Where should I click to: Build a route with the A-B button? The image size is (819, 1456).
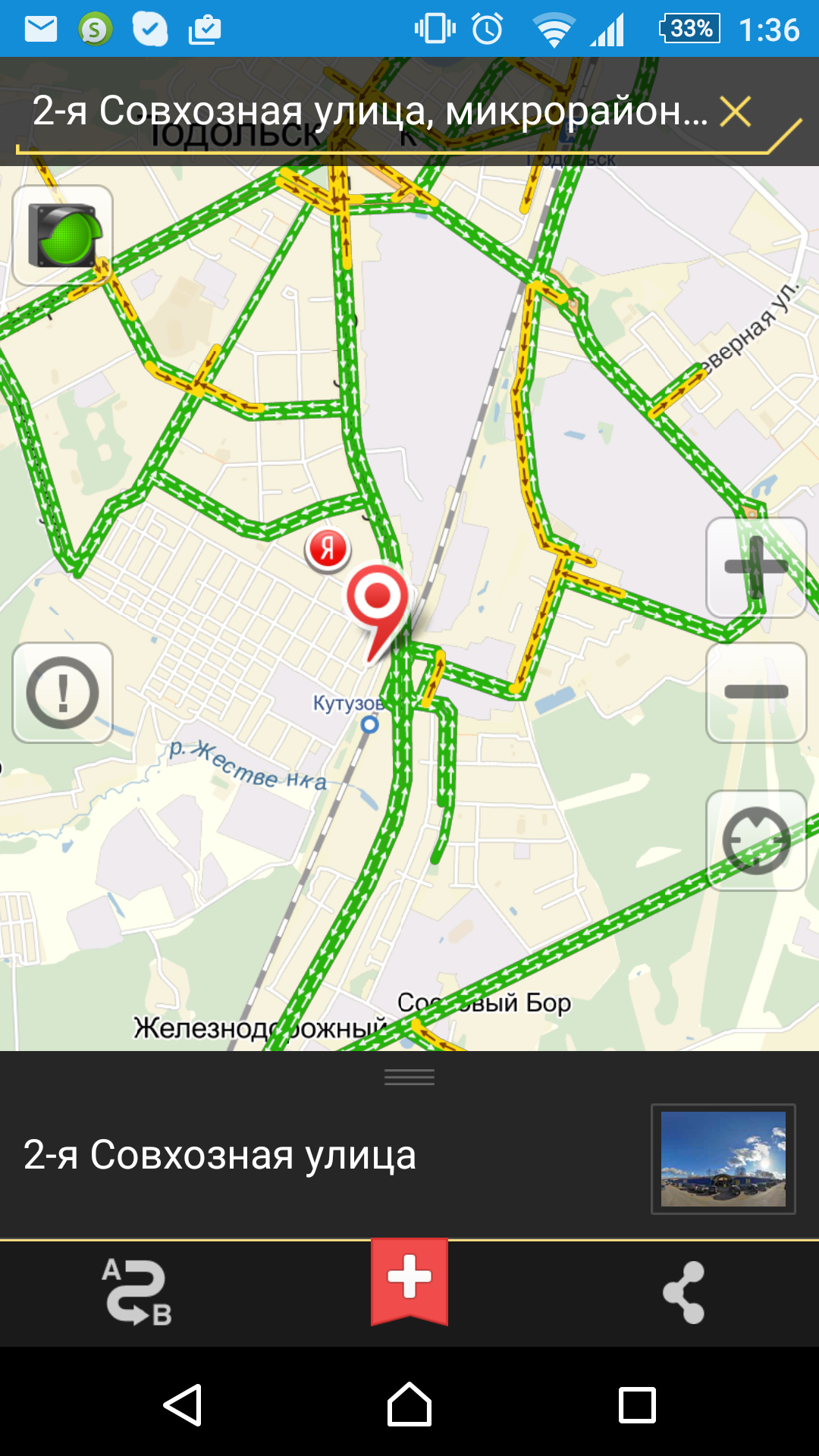pyautogui.click(x=137, y=1292)
